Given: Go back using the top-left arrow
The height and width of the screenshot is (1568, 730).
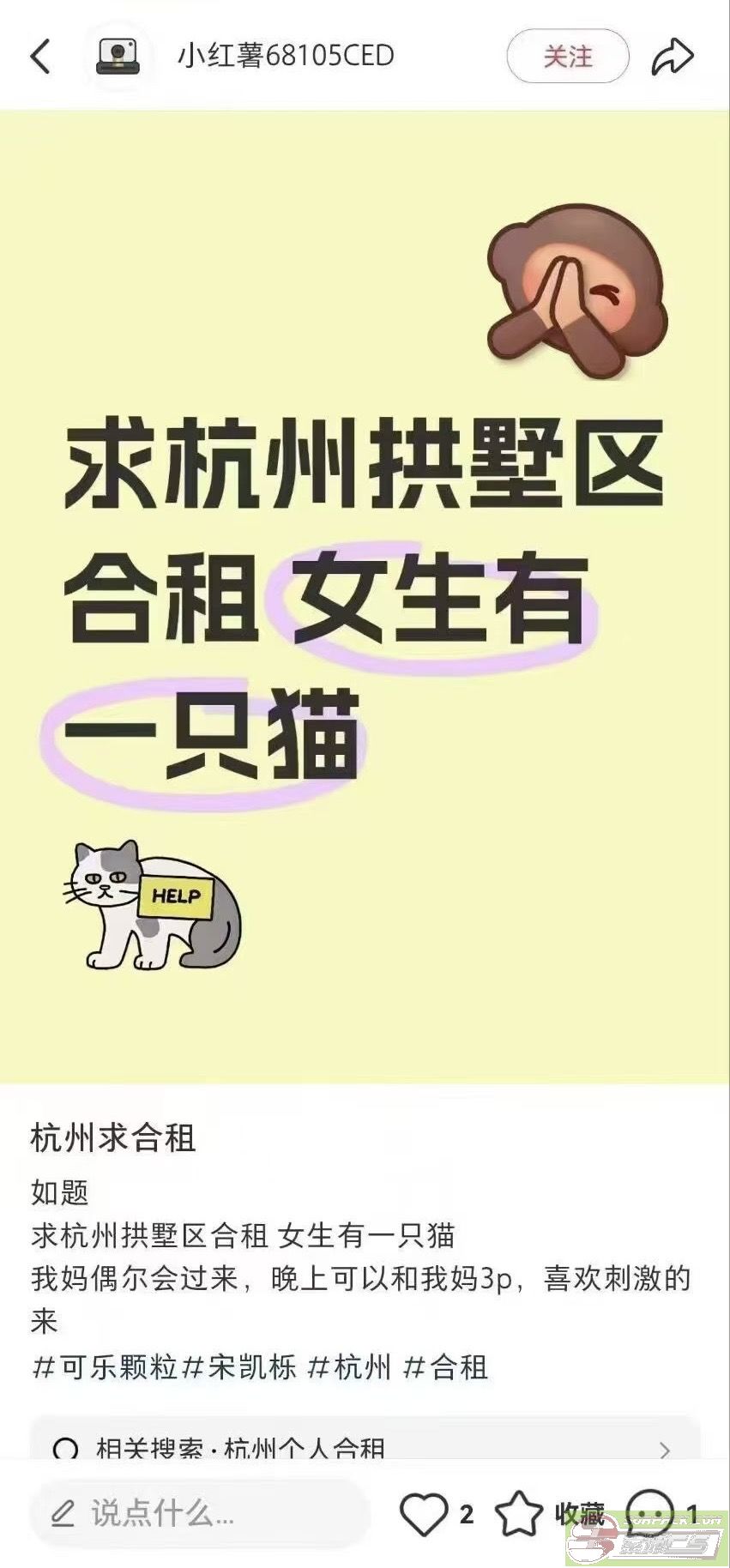Looking at the screenshot, I should pyautogui.click(x=40, y=57).
